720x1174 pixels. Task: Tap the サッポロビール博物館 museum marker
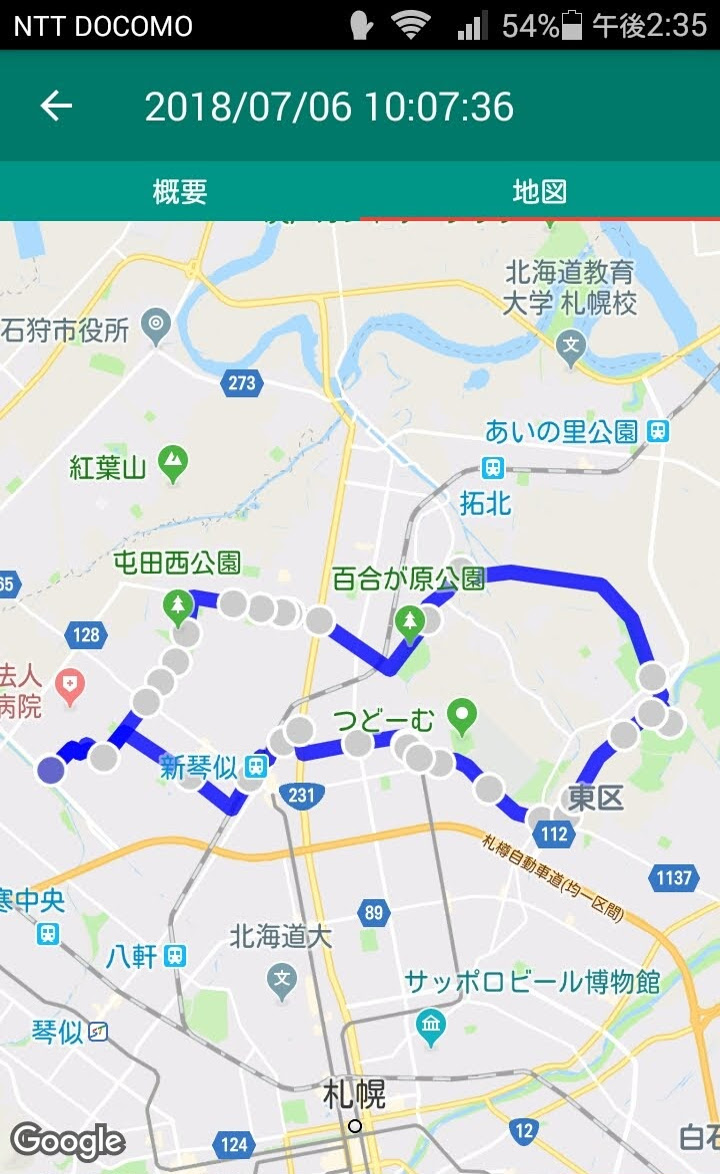pos(432,1023)
